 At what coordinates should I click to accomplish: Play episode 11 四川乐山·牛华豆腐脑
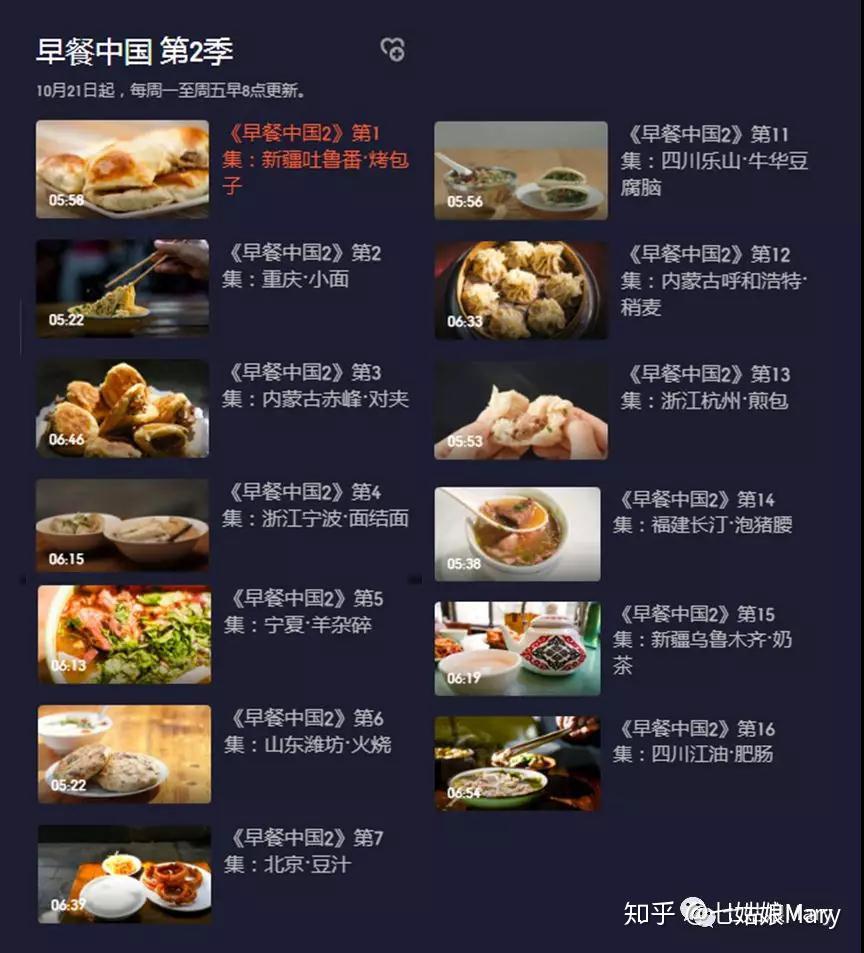520,170
